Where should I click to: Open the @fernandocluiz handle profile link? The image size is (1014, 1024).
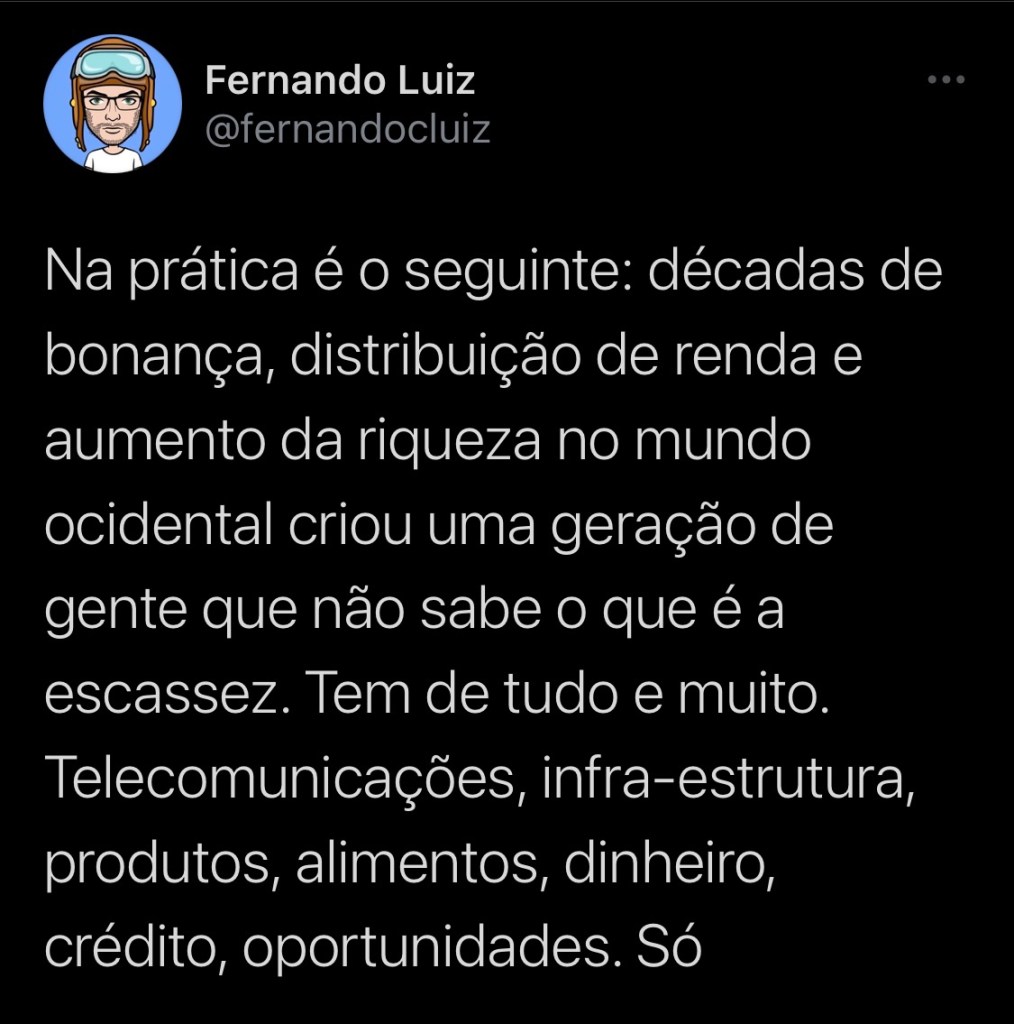(347, 129)
